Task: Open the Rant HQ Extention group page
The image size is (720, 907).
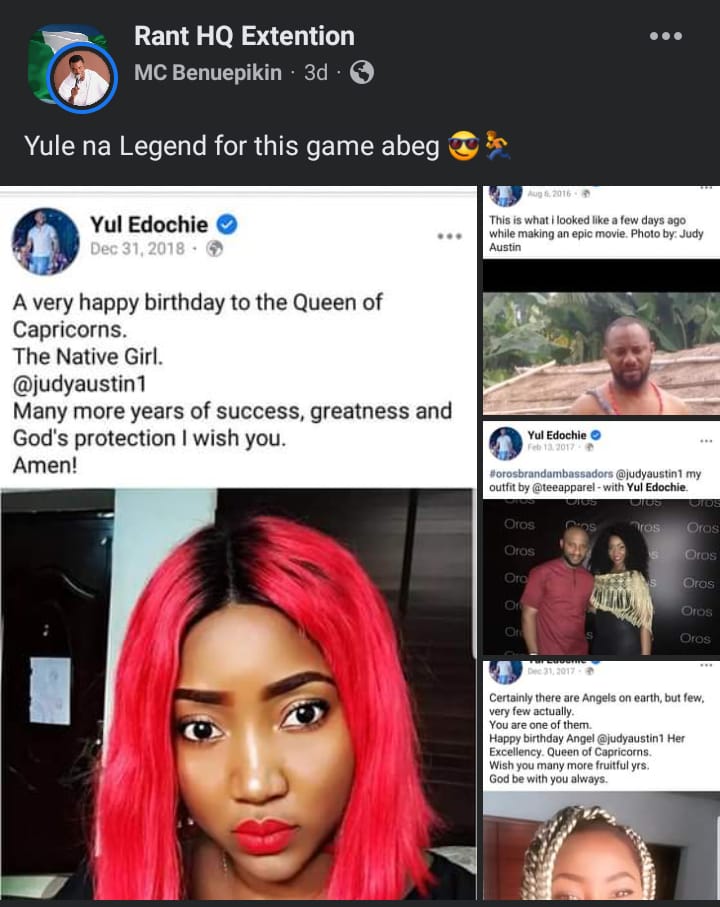Action: pos(244,36)
